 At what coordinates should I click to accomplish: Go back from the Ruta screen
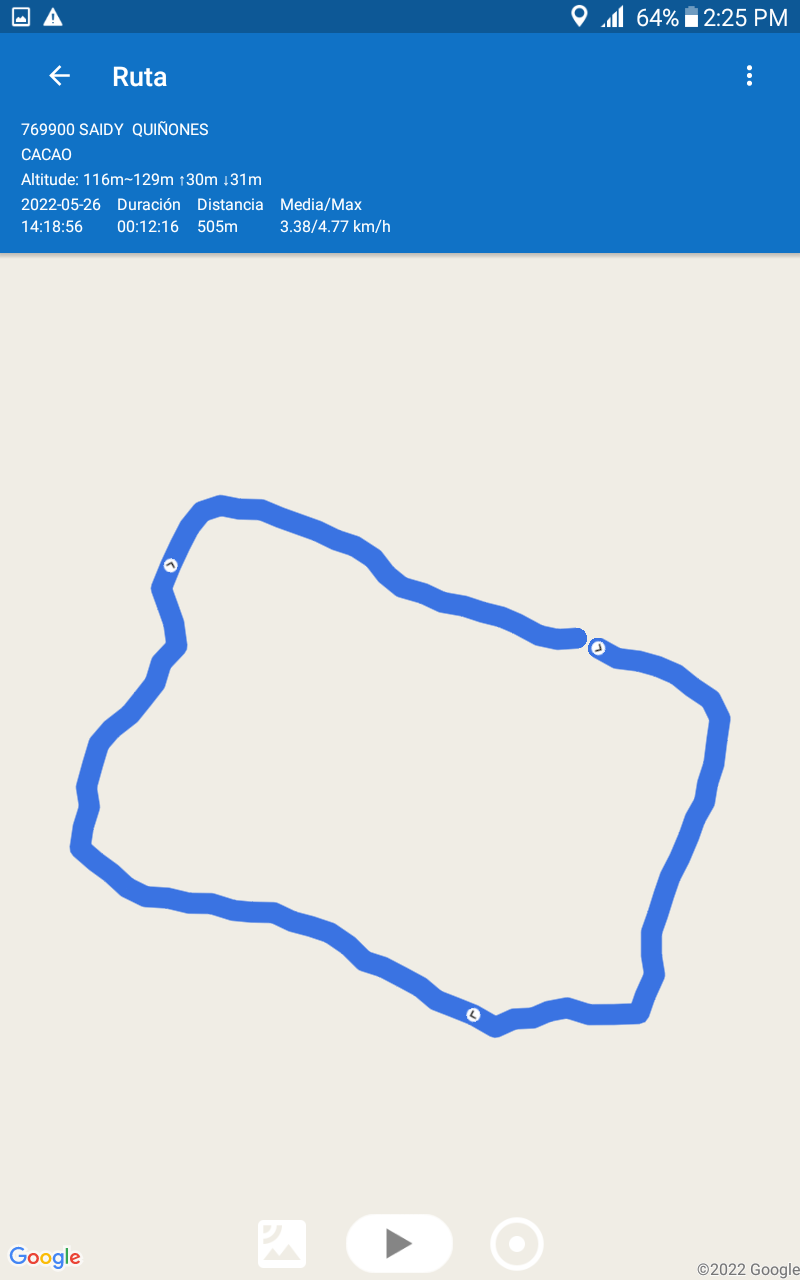[x=60, y=76]
